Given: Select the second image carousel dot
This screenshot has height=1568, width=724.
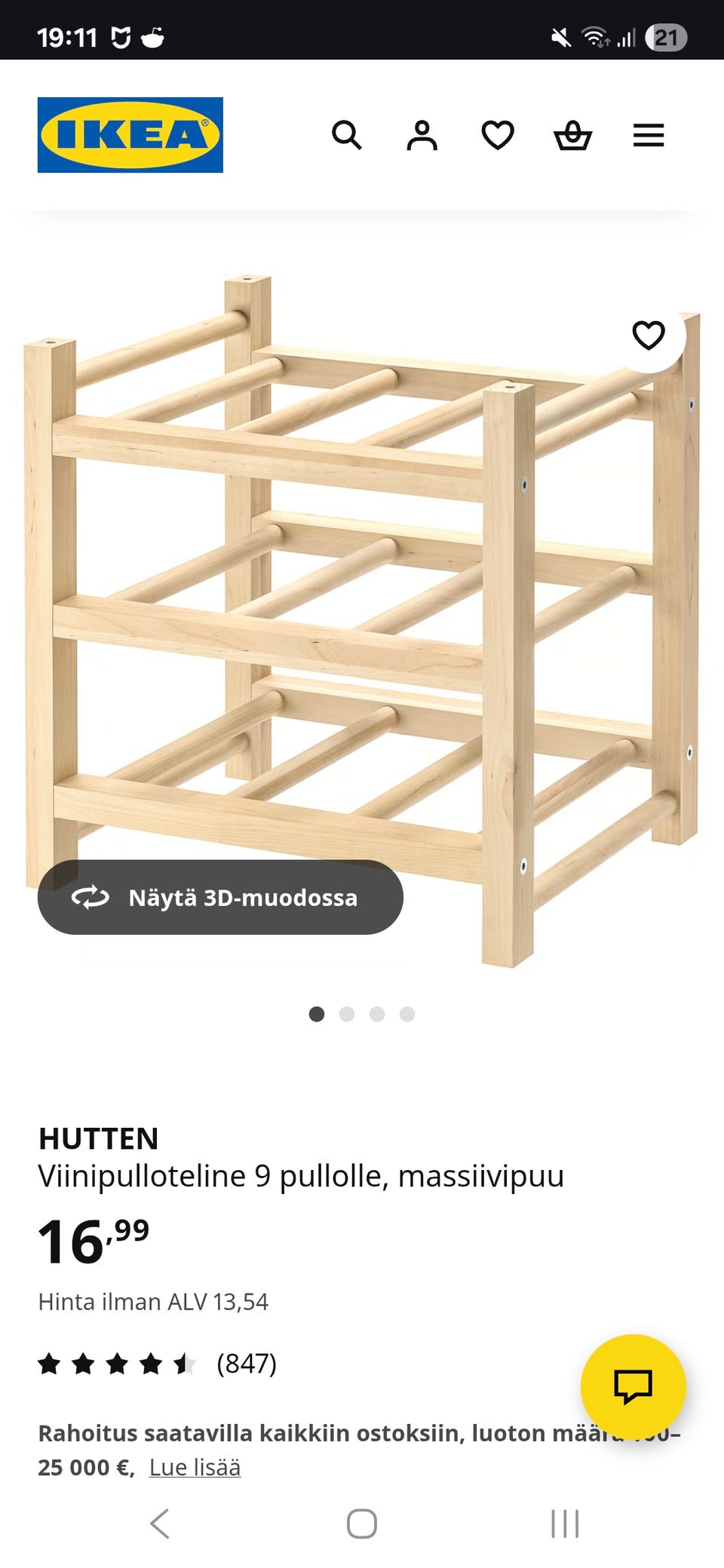Looking at the screenshot, I should [348, 1015].
